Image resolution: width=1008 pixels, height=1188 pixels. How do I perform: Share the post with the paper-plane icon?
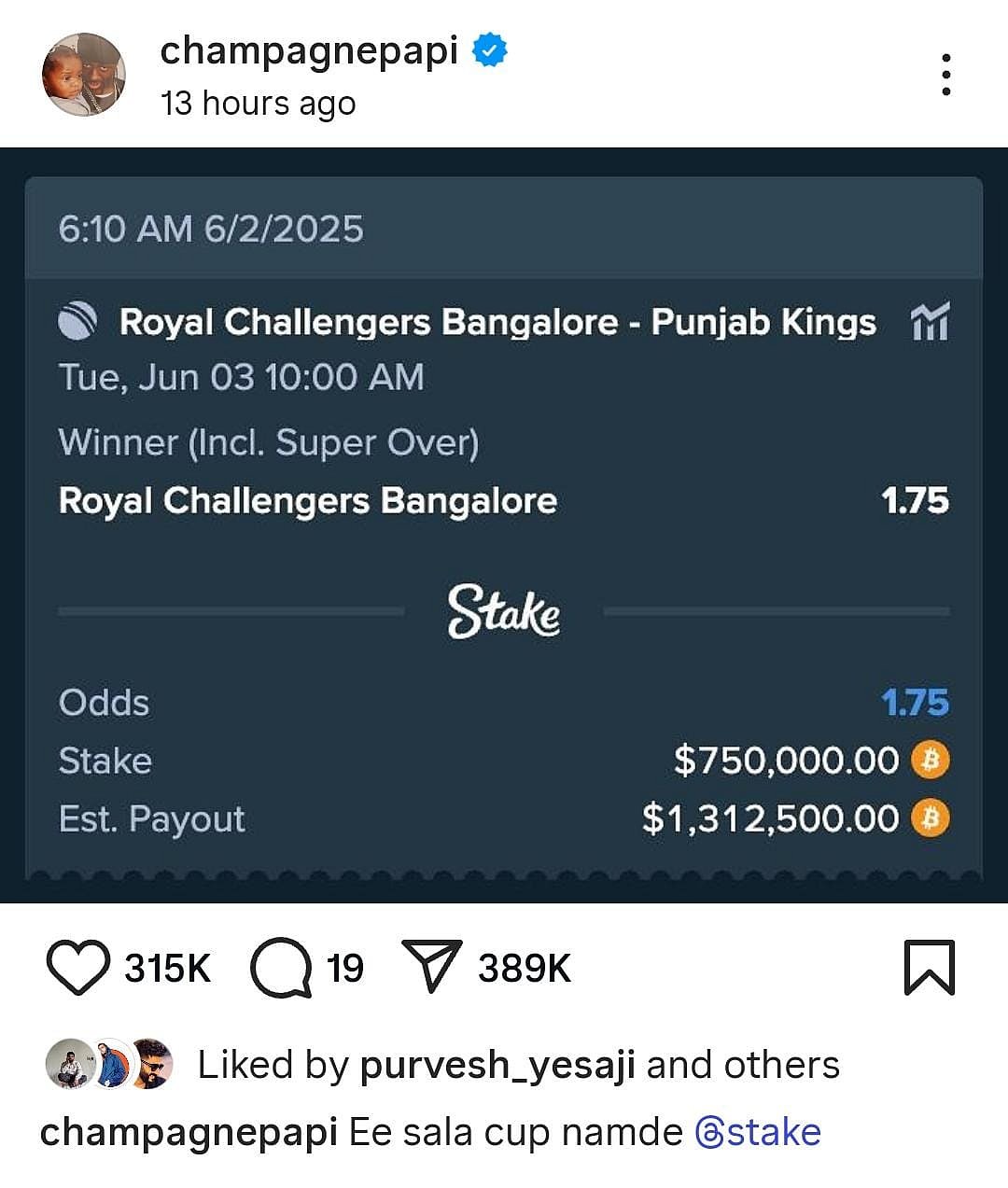430,966
